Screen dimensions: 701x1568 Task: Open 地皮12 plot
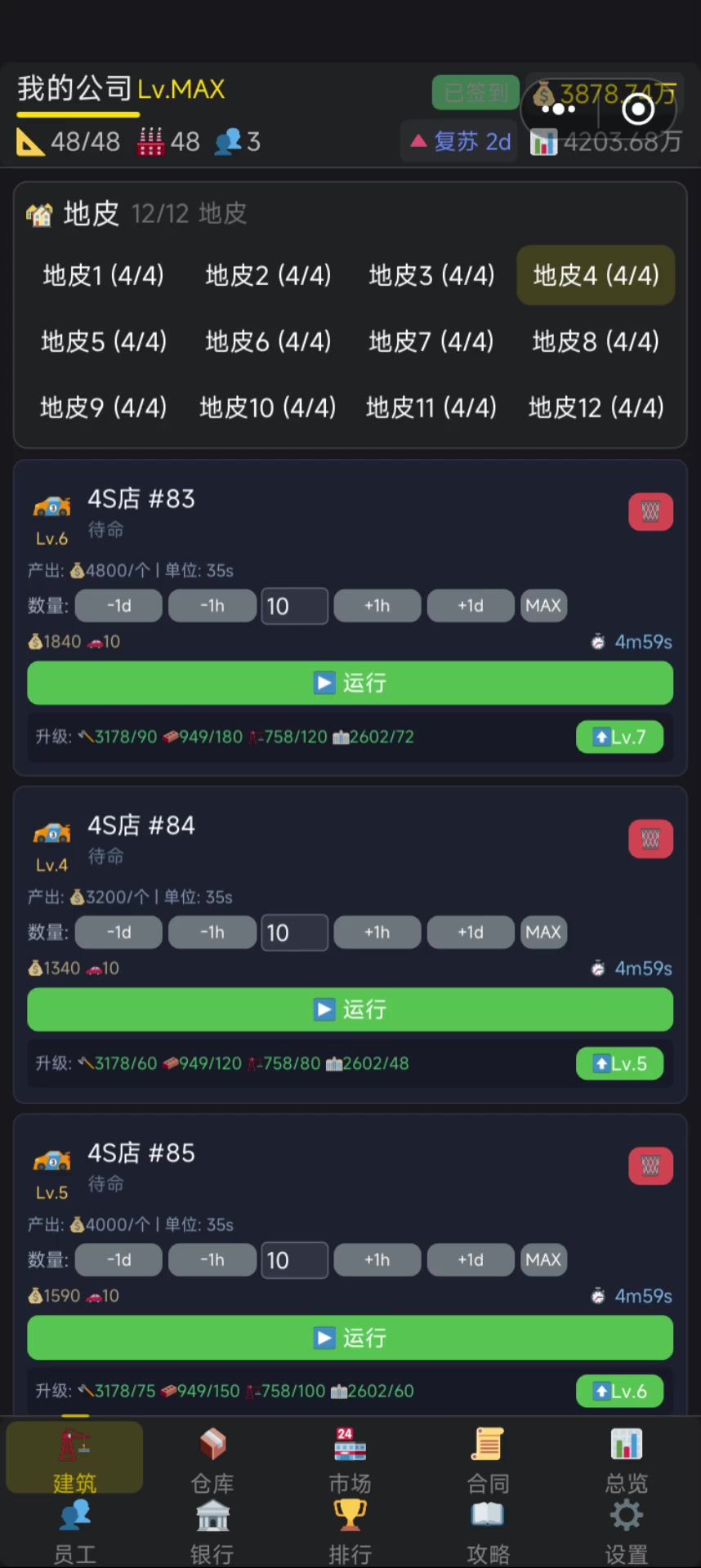click(x=596, y=407)
